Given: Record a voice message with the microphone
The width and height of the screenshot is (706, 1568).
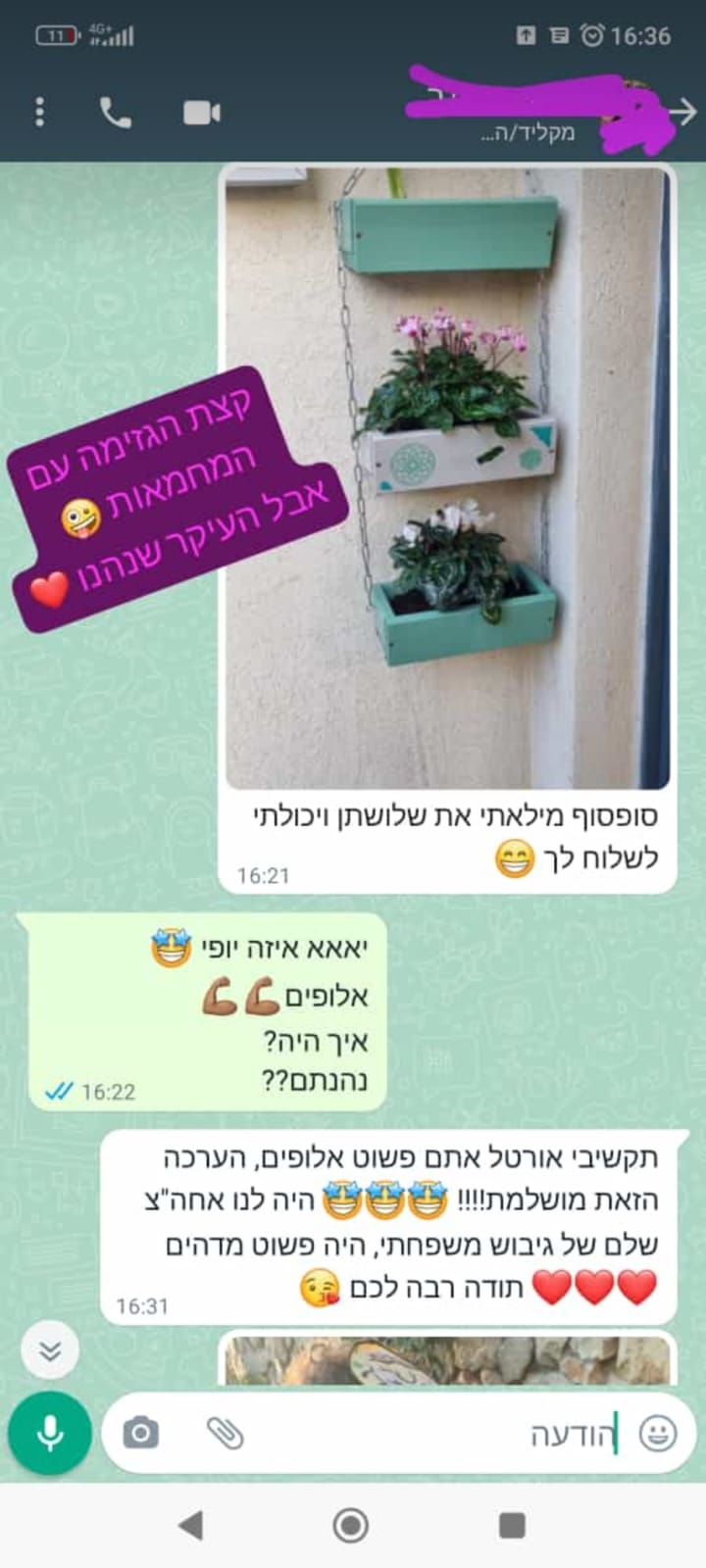Looking at the screenshot, I should tap(50, 1434).
